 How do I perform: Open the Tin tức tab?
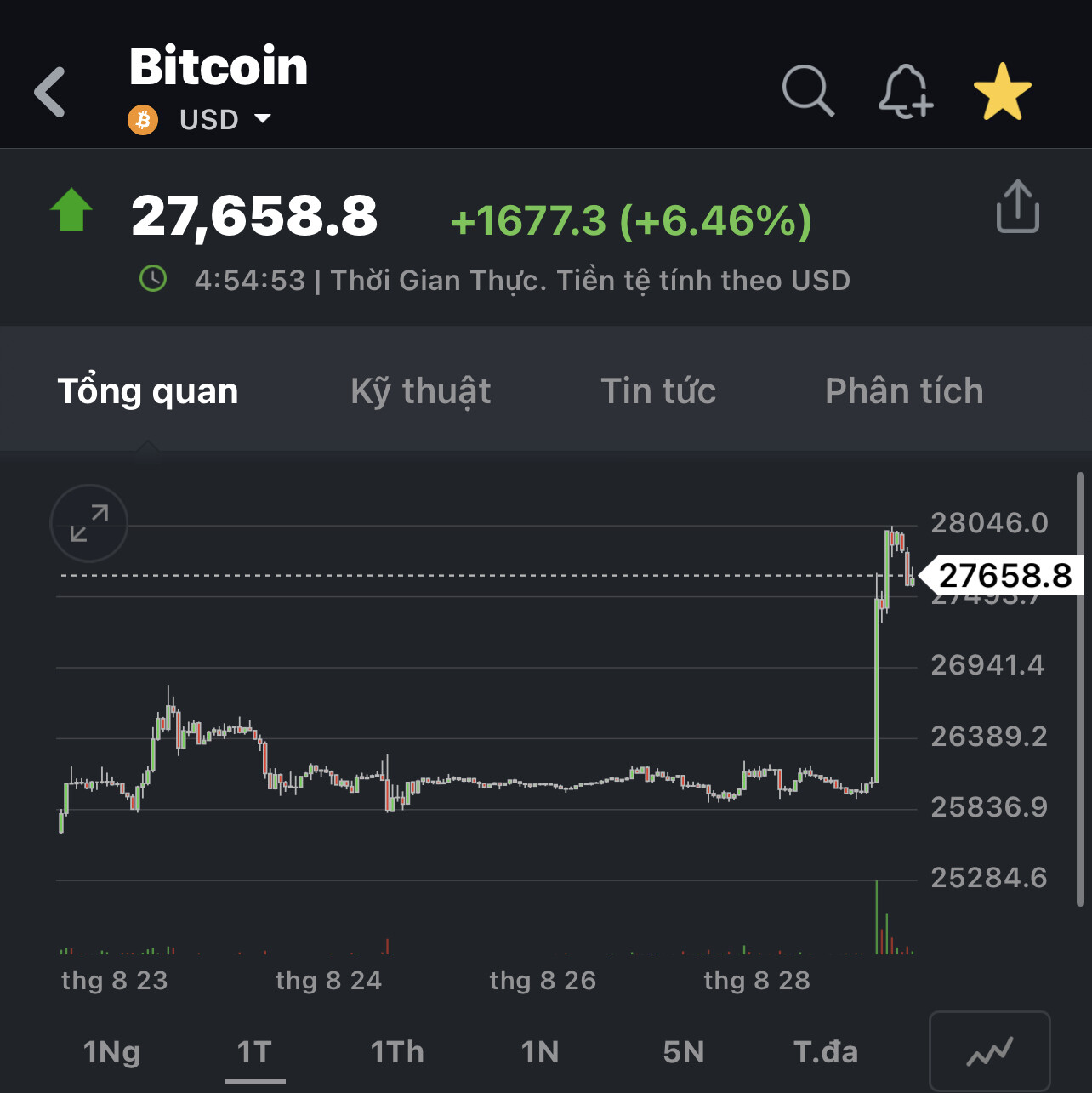[x=658, y=391]
